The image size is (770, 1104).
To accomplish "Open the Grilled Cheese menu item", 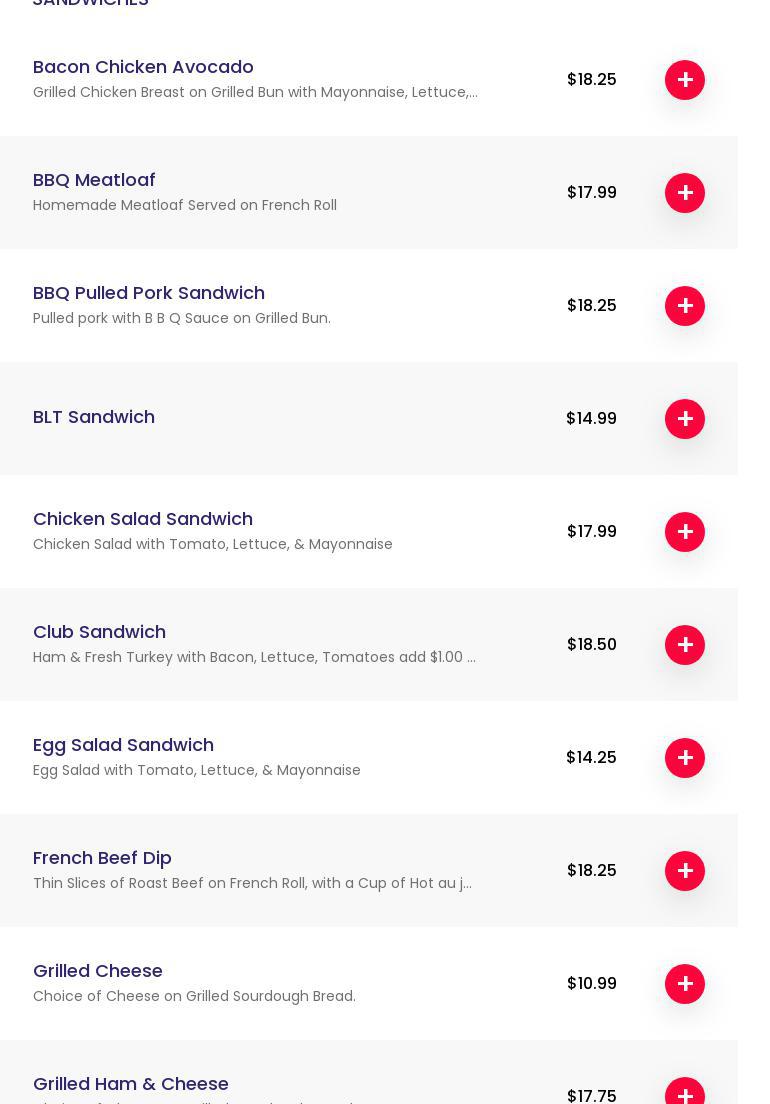I will click(98, 971).
